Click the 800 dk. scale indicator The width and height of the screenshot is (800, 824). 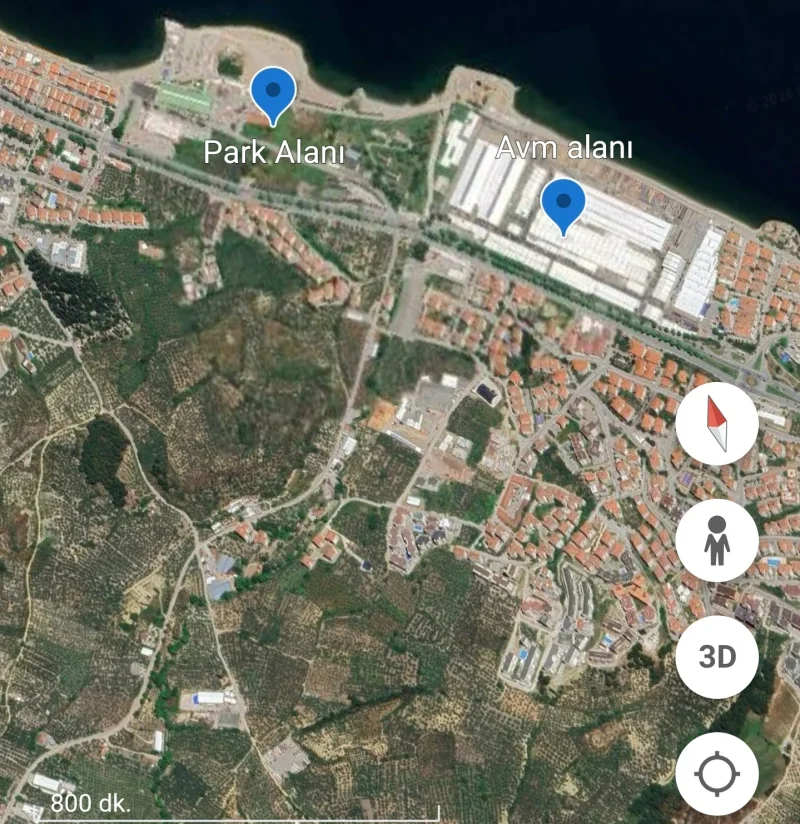point(91,801)
